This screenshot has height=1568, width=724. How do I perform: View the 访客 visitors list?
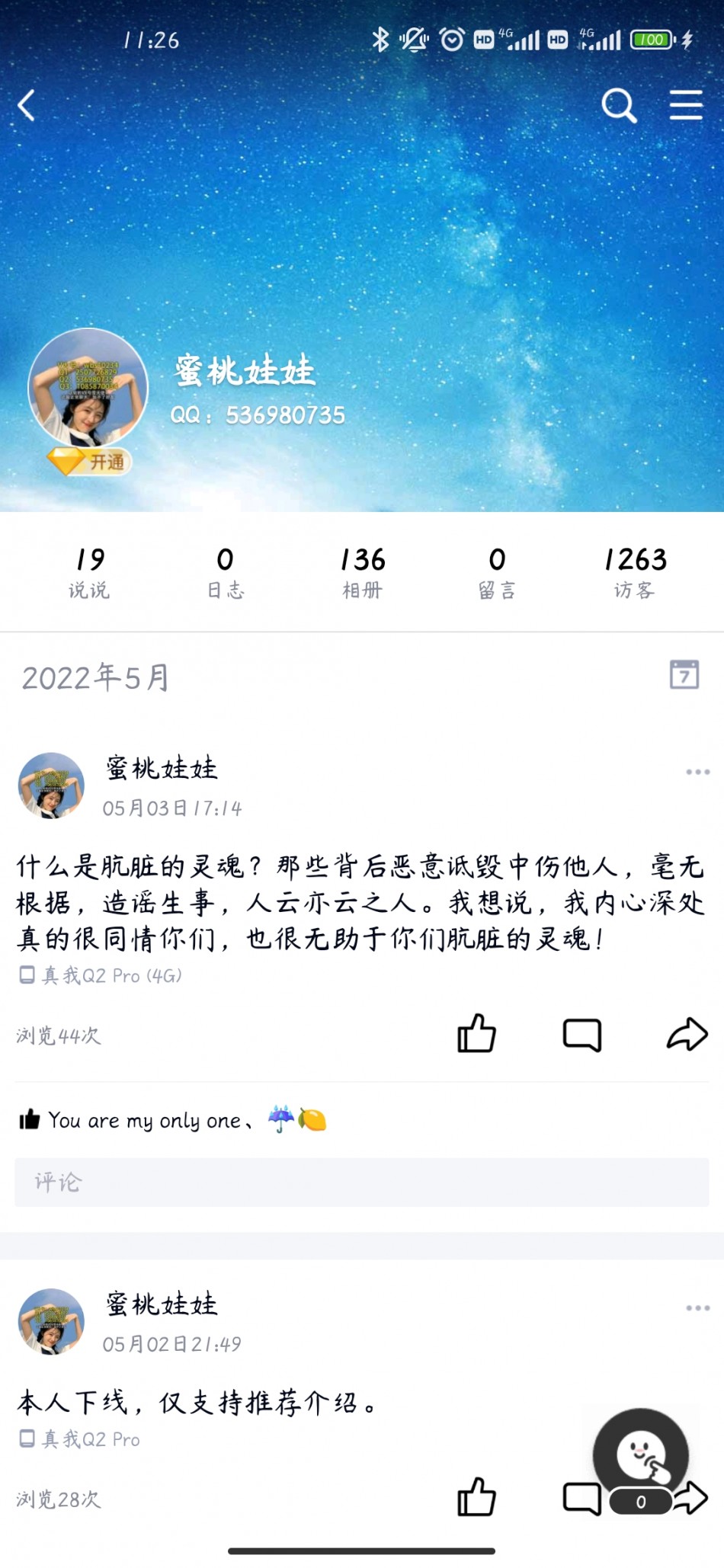tap(635, 571)
